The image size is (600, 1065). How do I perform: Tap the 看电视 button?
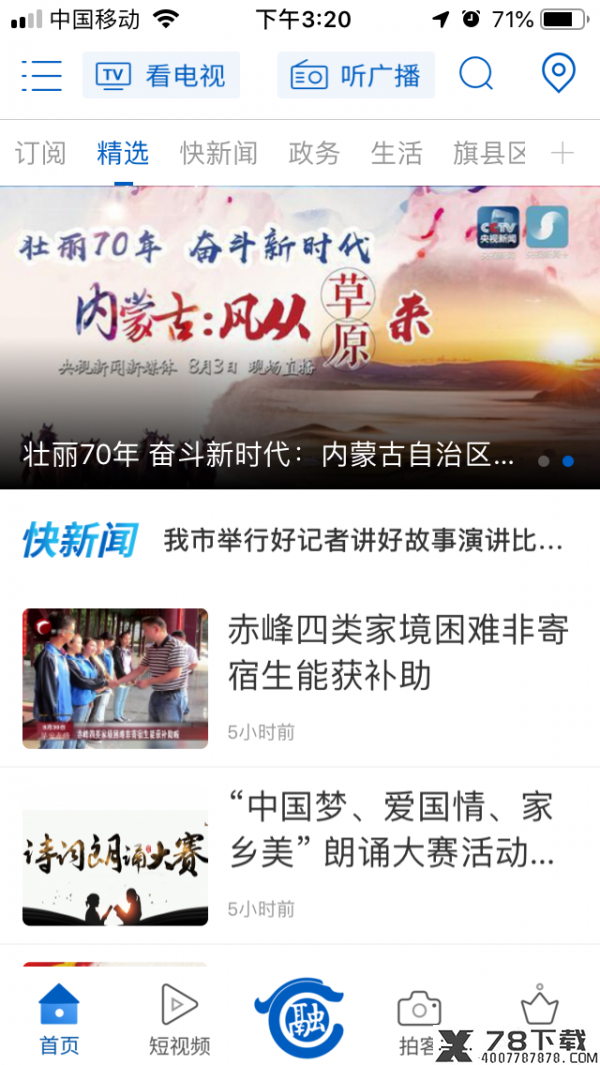[161, 75]
